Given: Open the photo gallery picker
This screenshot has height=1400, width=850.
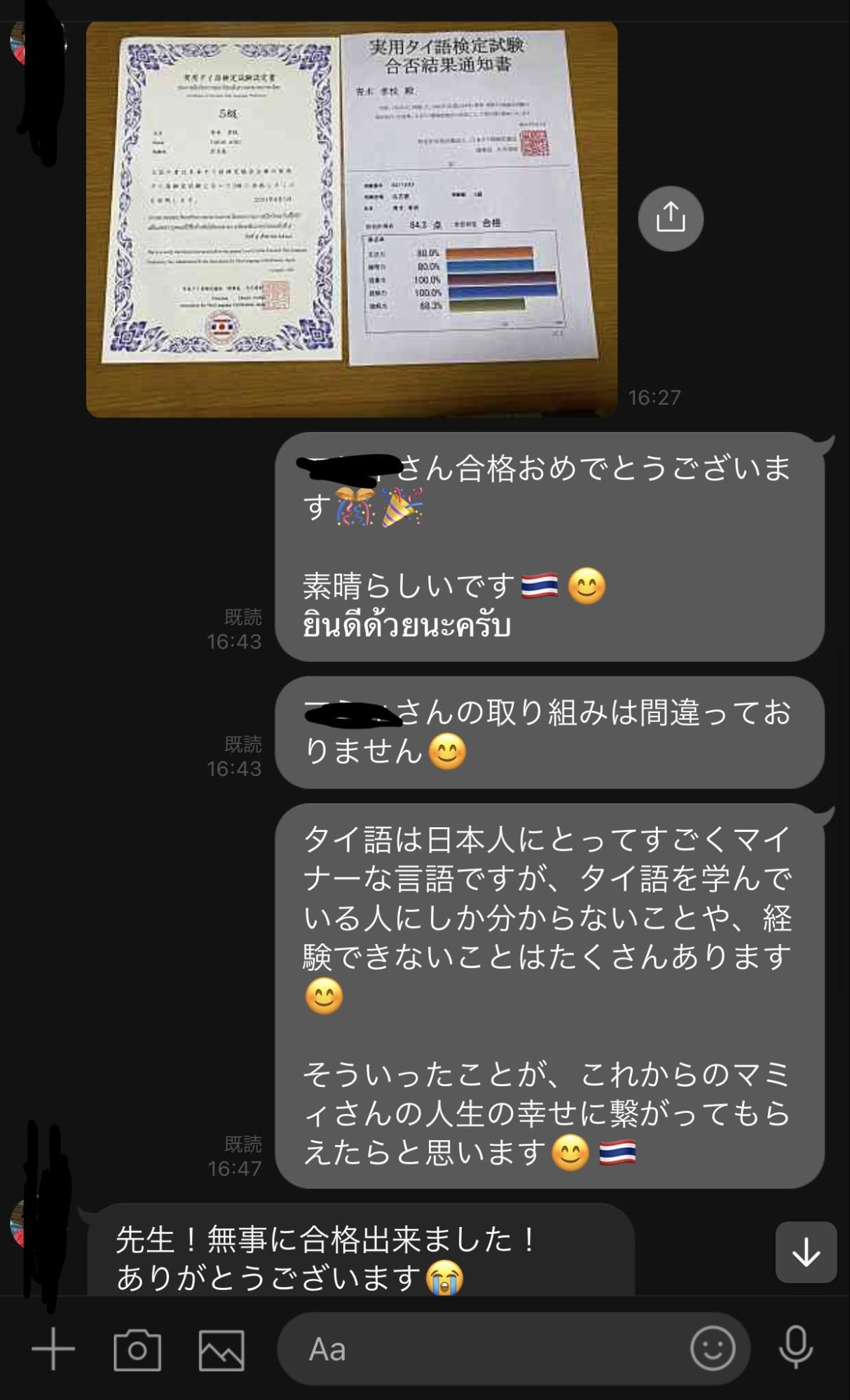Looking at the screenshot, I should click(x=221, y=1349).
